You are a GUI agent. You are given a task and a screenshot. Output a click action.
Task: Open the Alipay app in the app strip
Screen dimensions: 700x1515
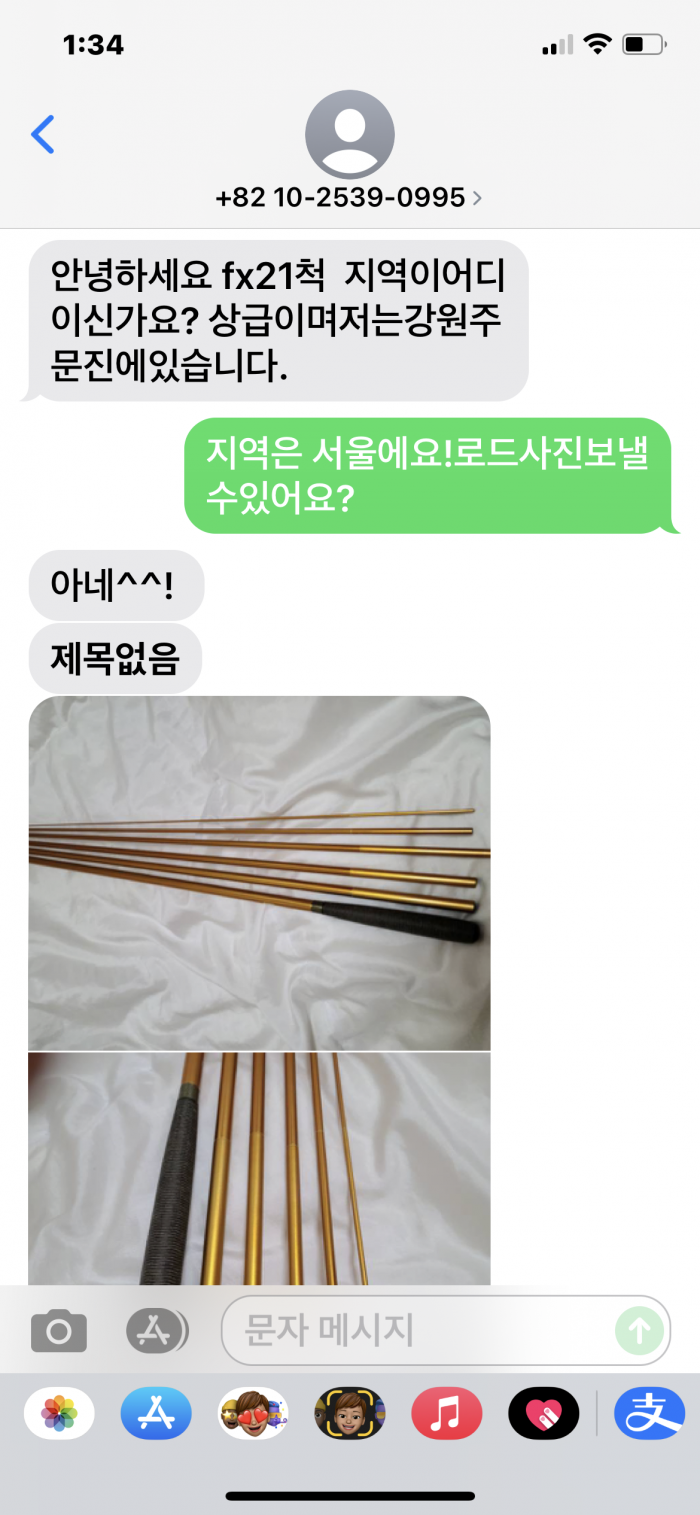pyautogui.click(x=650, y=1414)
